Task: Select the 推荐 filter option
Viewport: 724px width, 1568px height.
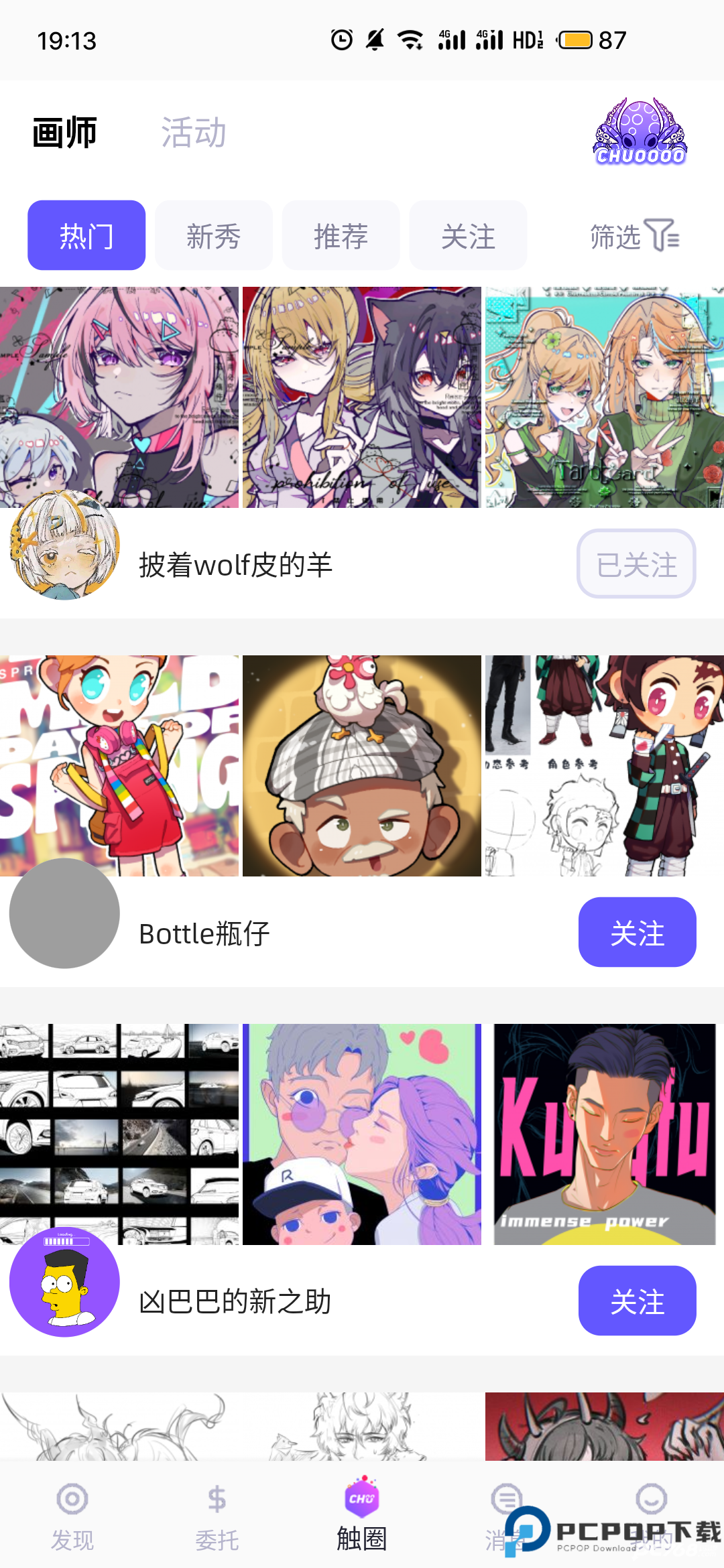Action: pyautogui.click(x=341, y=235)
